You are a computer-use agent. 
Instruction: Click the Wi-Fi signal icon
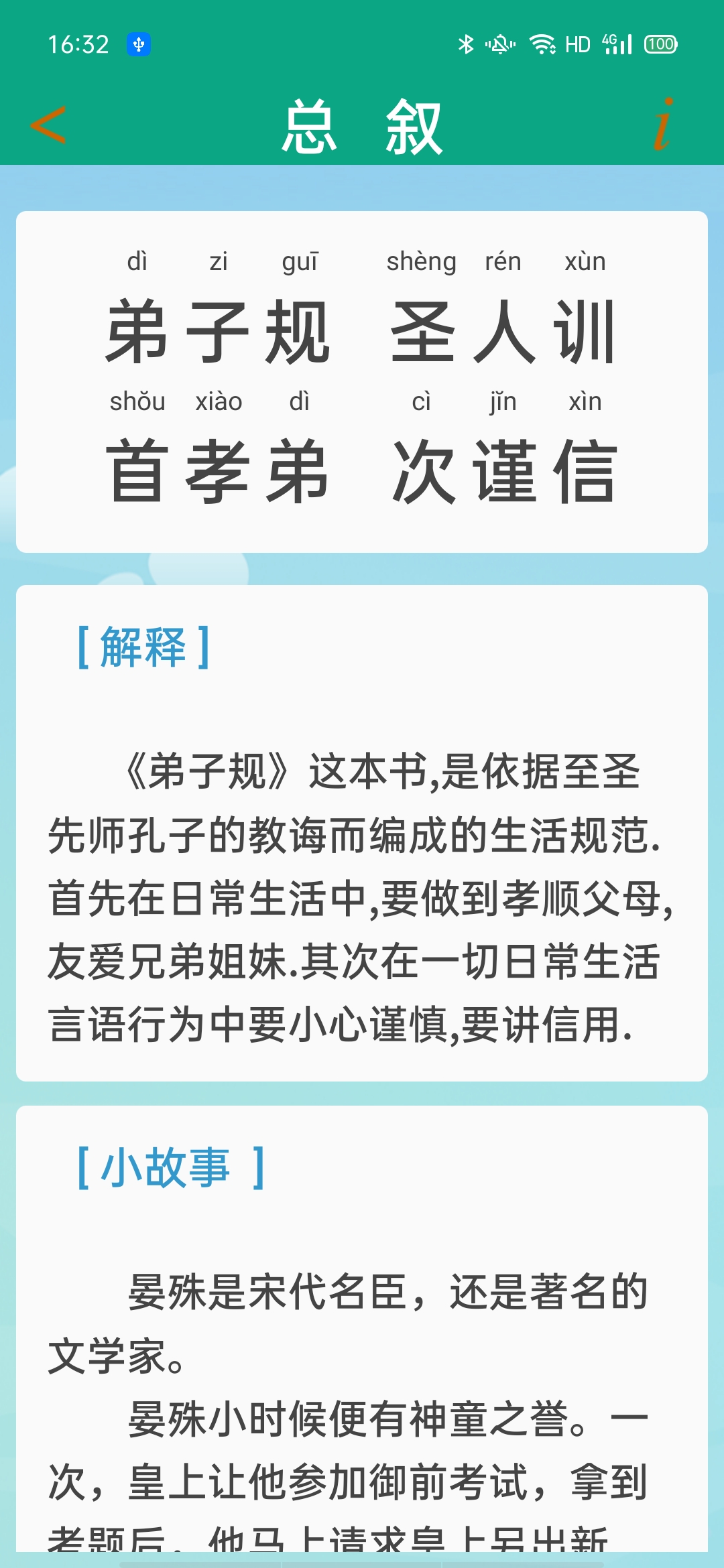pos(543,43)
